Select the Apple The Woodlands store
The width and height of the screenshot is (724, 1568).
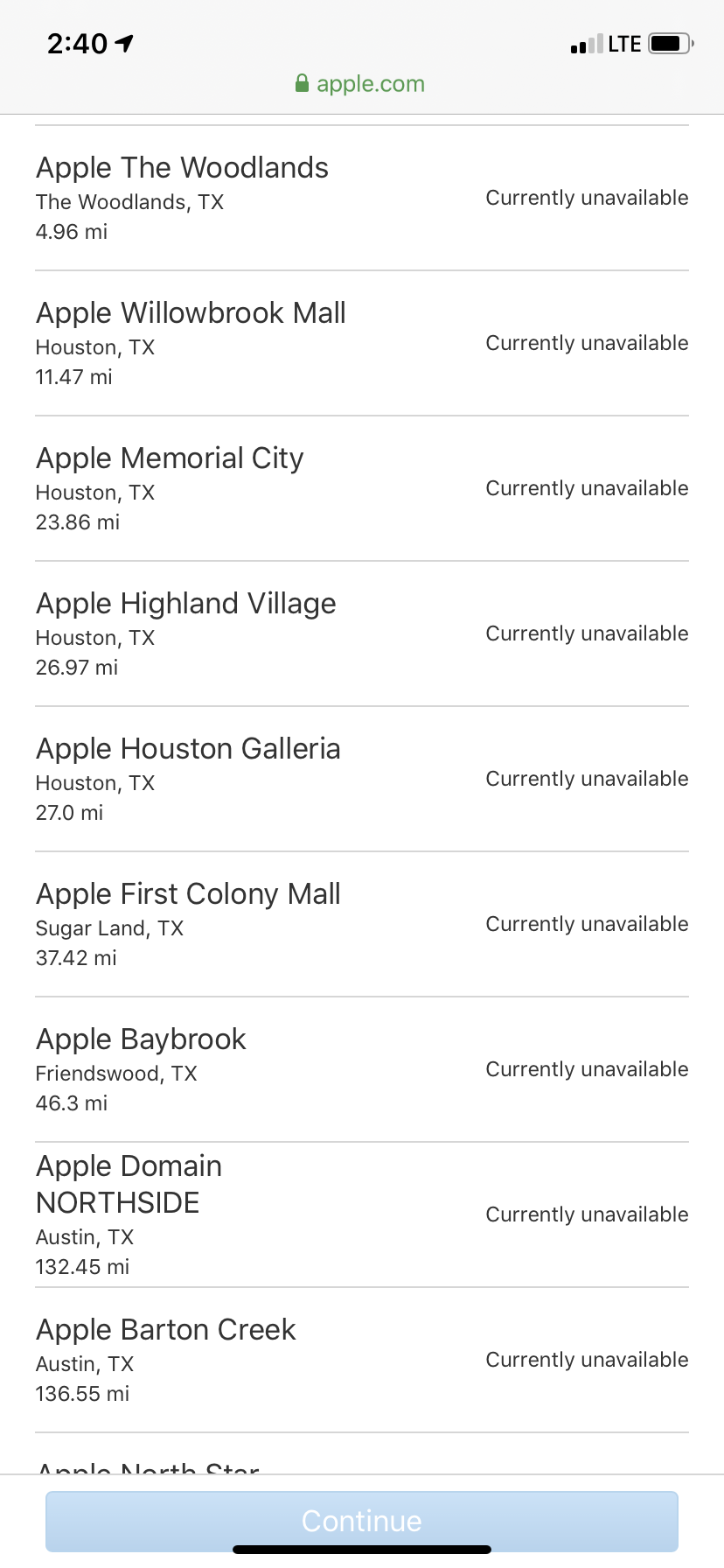pos(362,198)
